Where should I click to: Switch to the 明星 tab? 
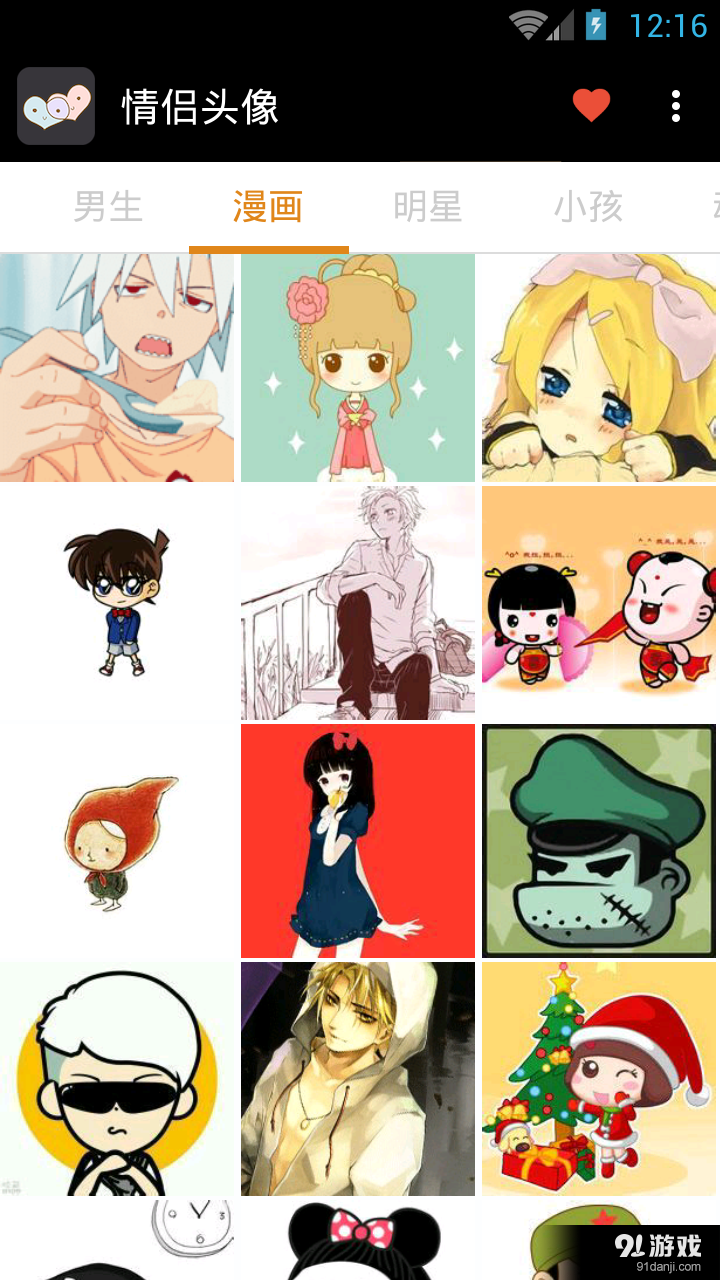tap(428, 207)
